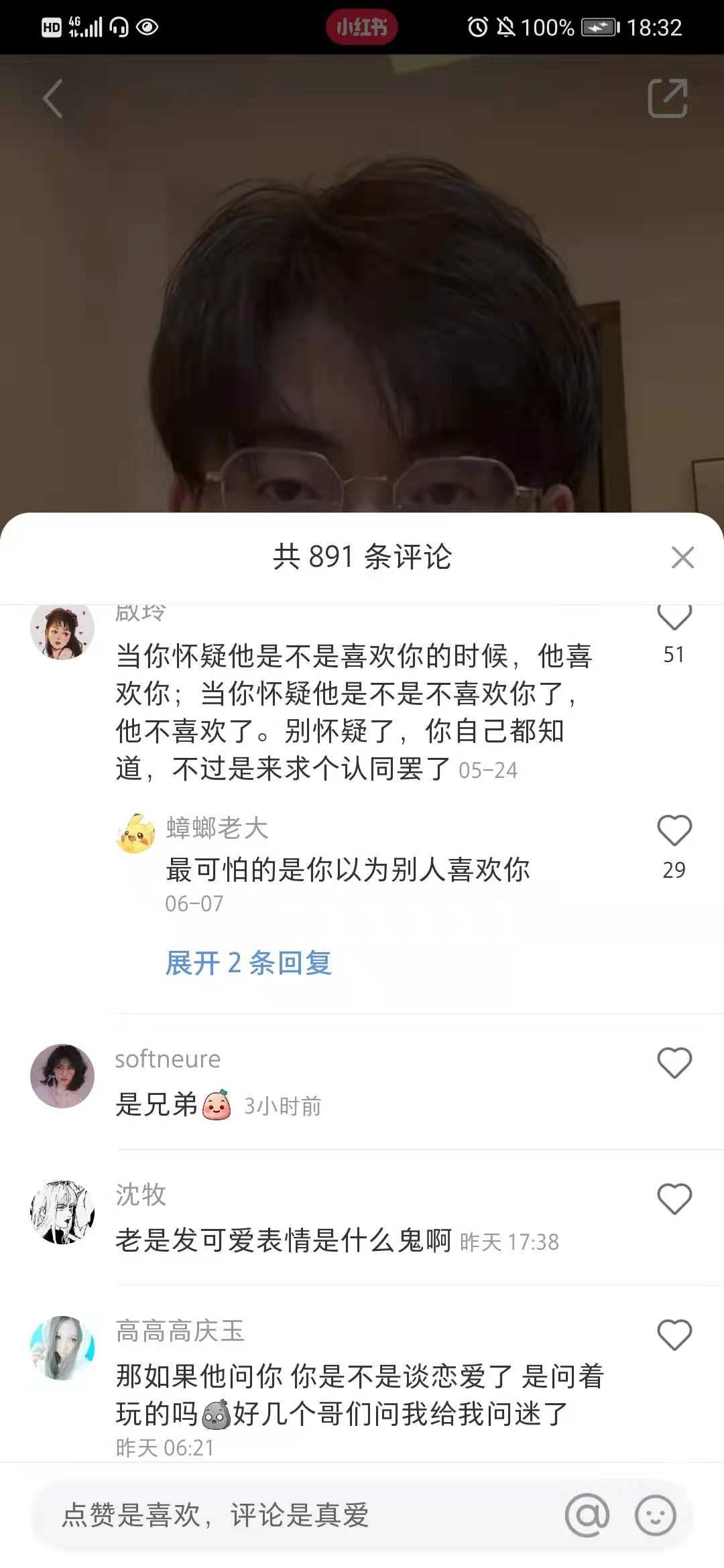
Task: View 高高高庆玉's profile avatar
Action: tap(62, 1348)
